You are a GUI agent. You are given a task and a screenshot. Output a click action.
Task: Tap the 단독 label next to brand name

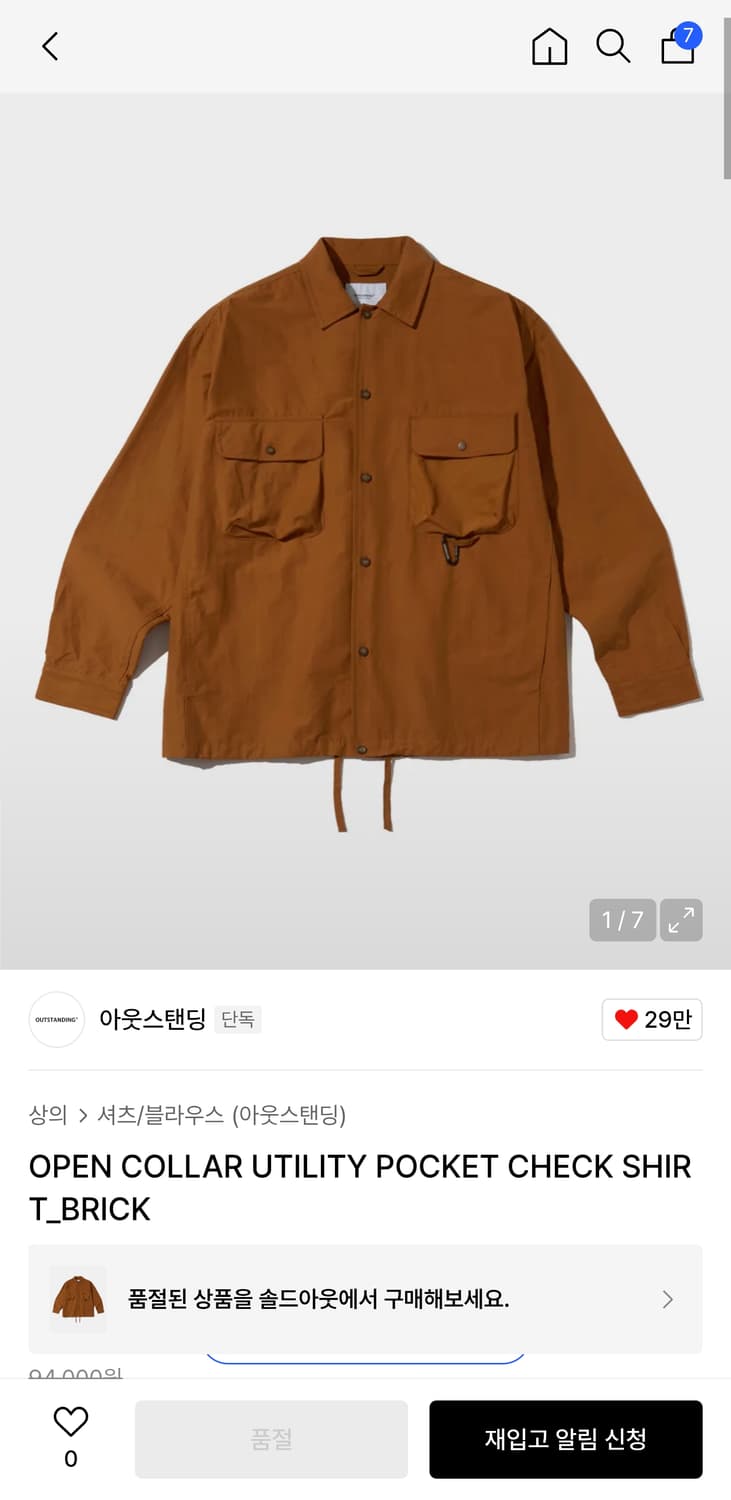238,1019
